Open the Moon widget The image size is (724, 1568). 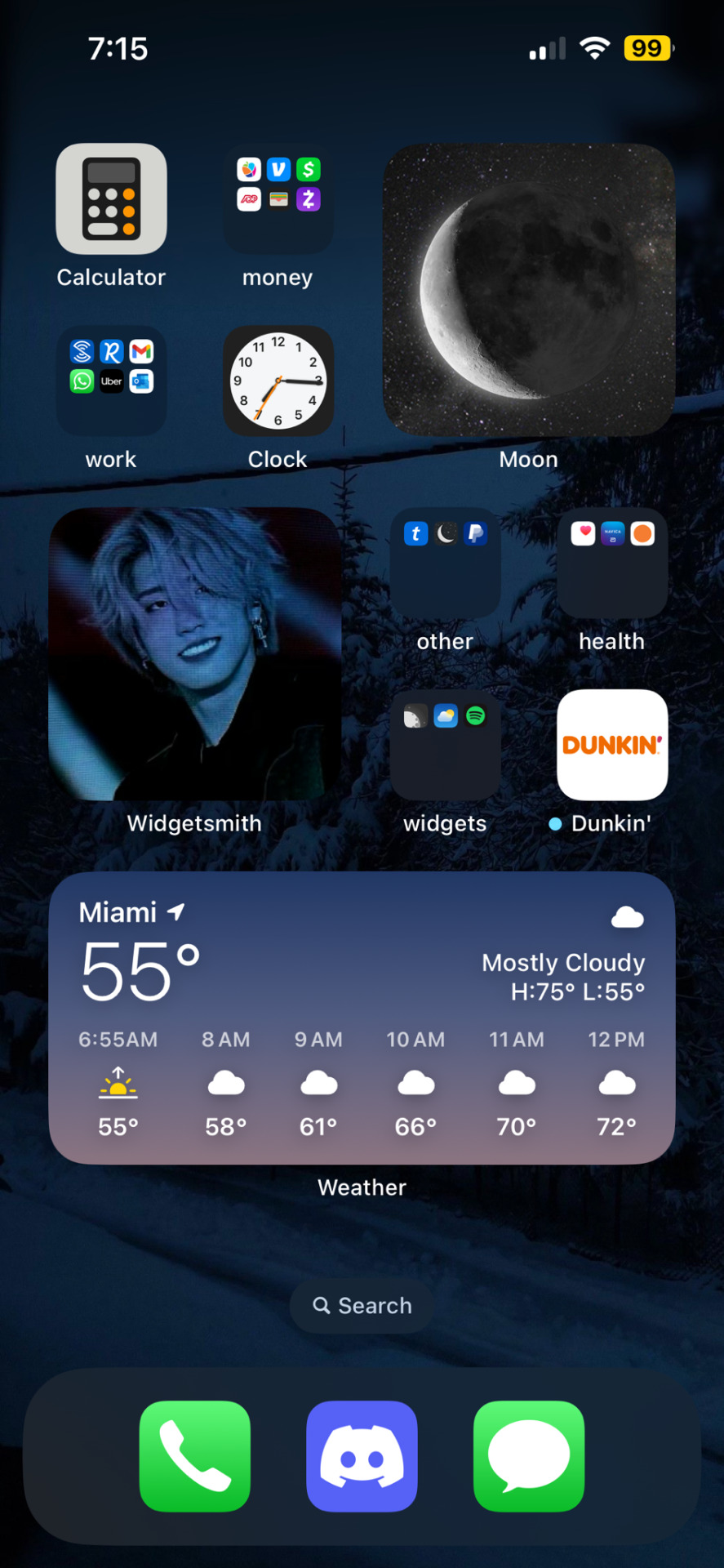pos(529,291)
